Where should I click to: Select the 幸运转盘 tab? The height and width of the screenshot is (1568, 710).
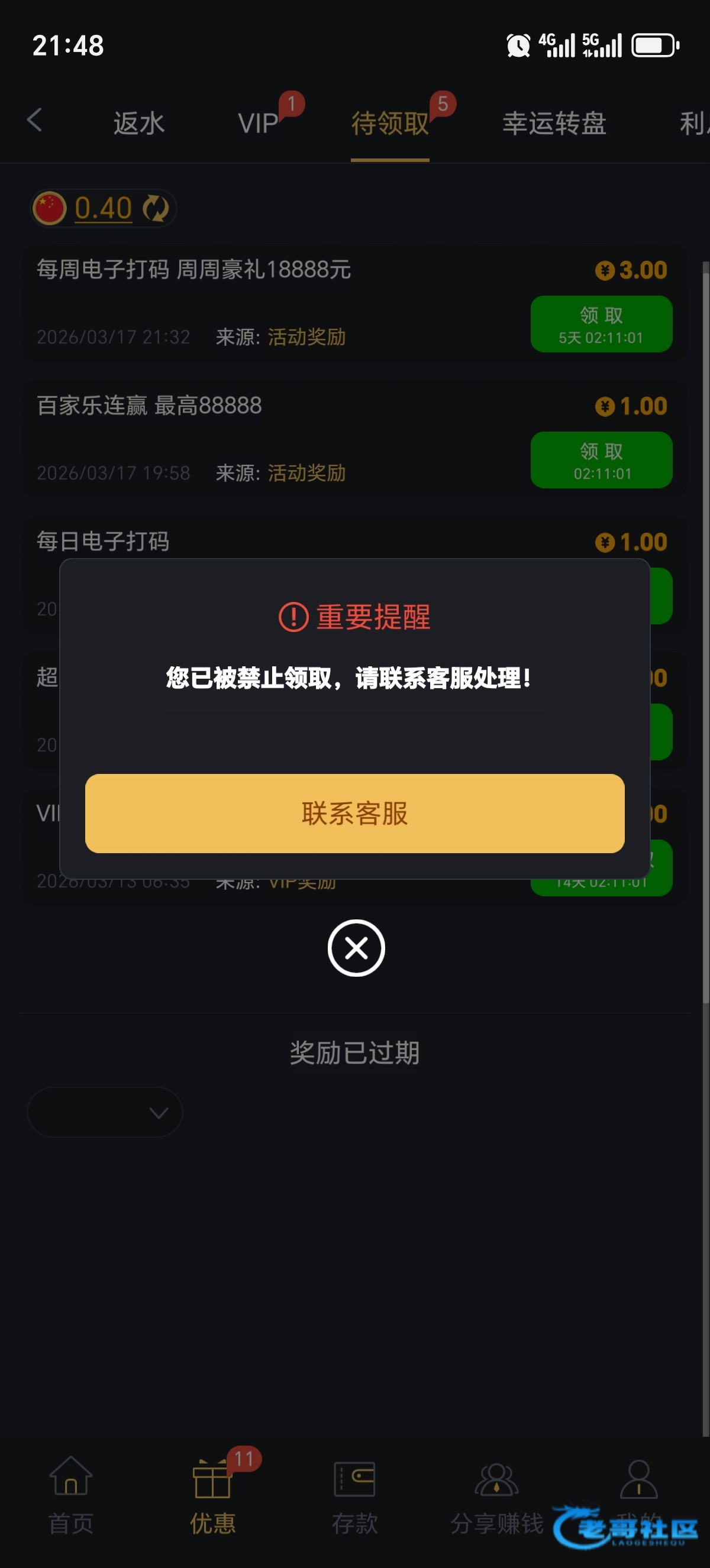coord(554,123)
